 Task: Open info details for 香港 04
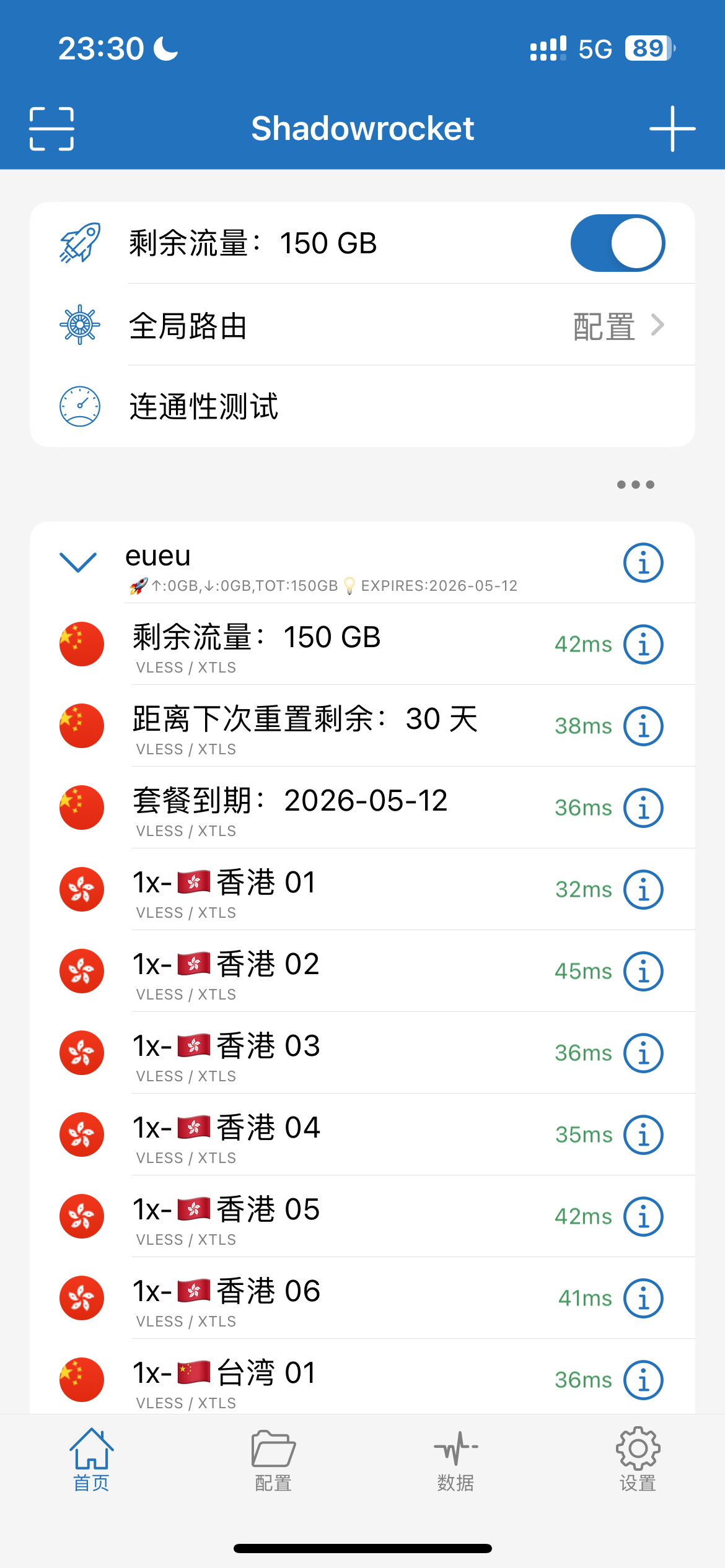(643, 1135)
